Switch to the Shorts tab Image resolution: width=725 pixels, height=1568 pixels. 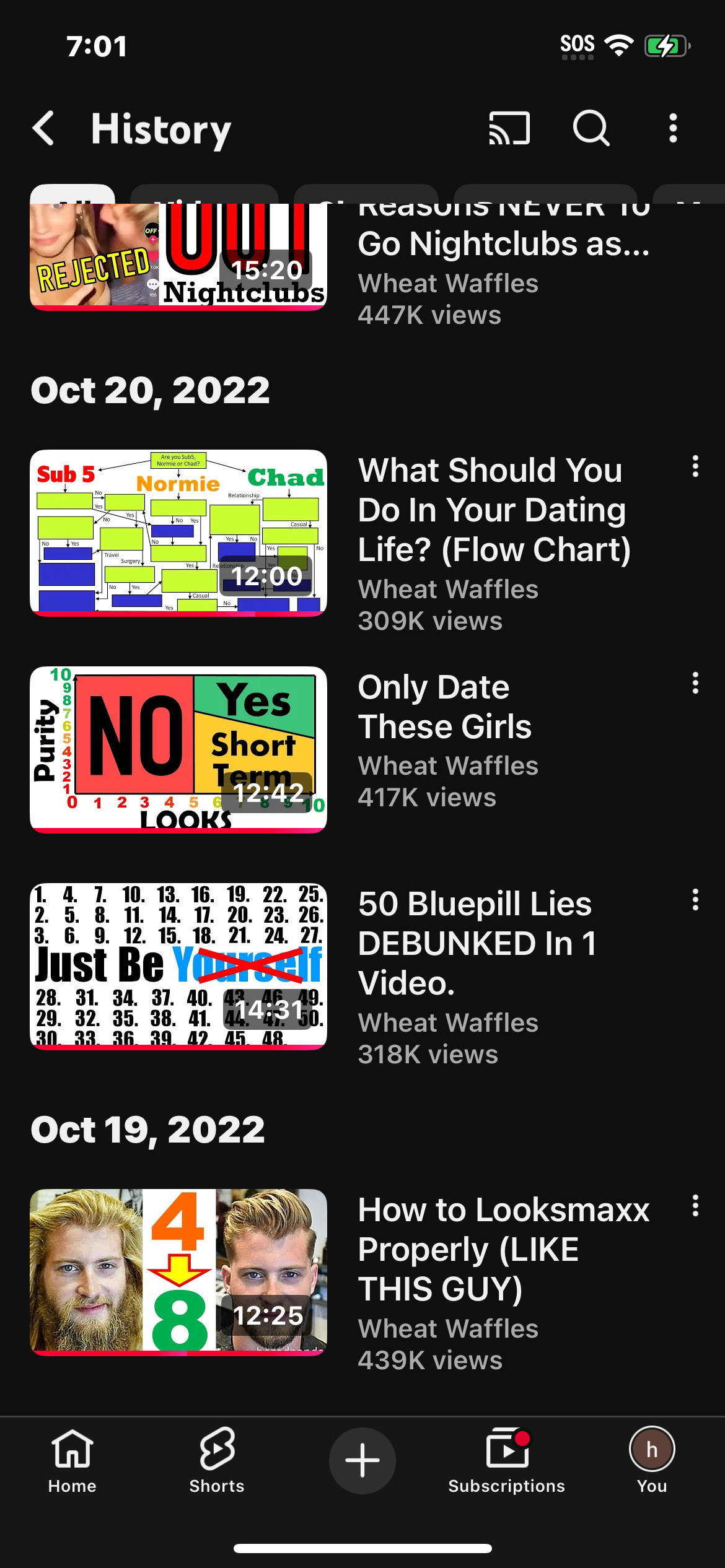tap(217, 1460)
